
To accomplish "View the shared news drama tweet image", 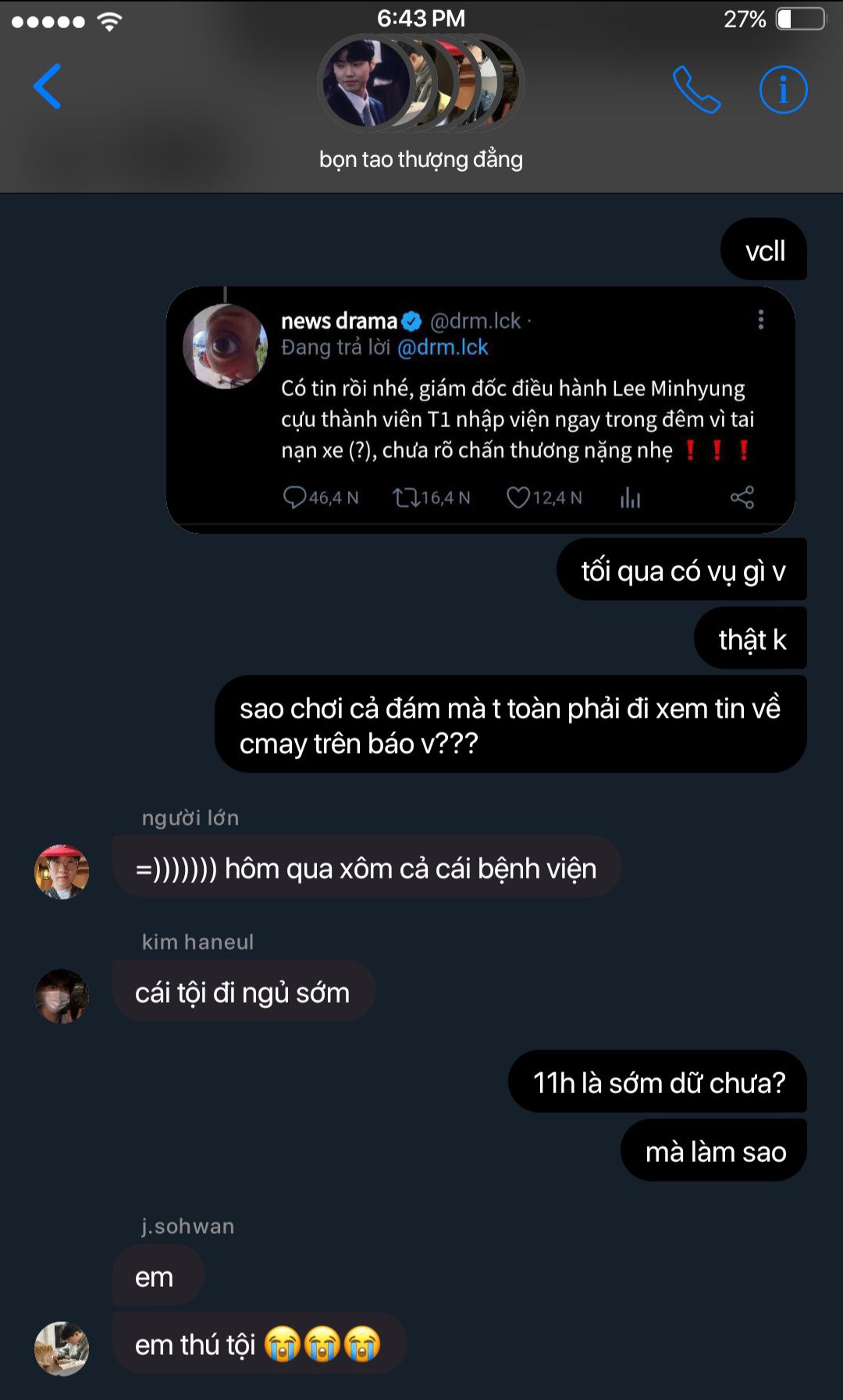I will point(480,410).
